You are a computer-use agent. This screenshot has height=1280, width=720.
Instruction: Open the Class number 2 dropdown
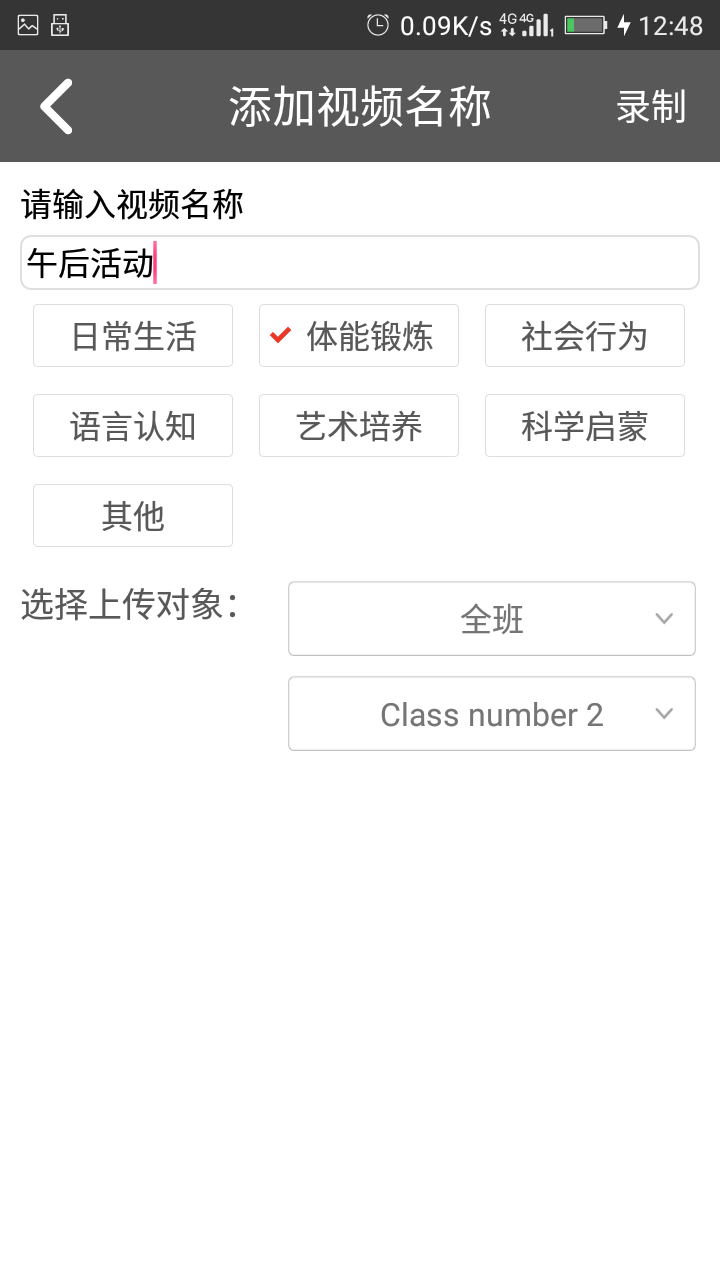pyautogui.click(x=492, y=714)
